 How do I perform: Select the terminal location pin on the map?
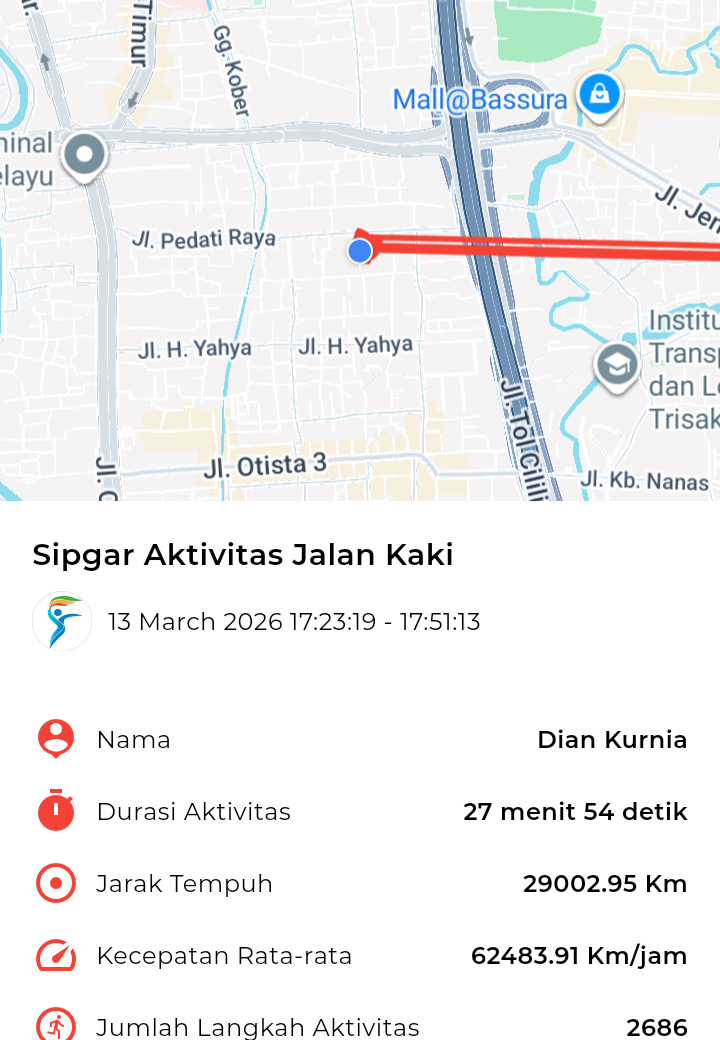tap(84, 156)
